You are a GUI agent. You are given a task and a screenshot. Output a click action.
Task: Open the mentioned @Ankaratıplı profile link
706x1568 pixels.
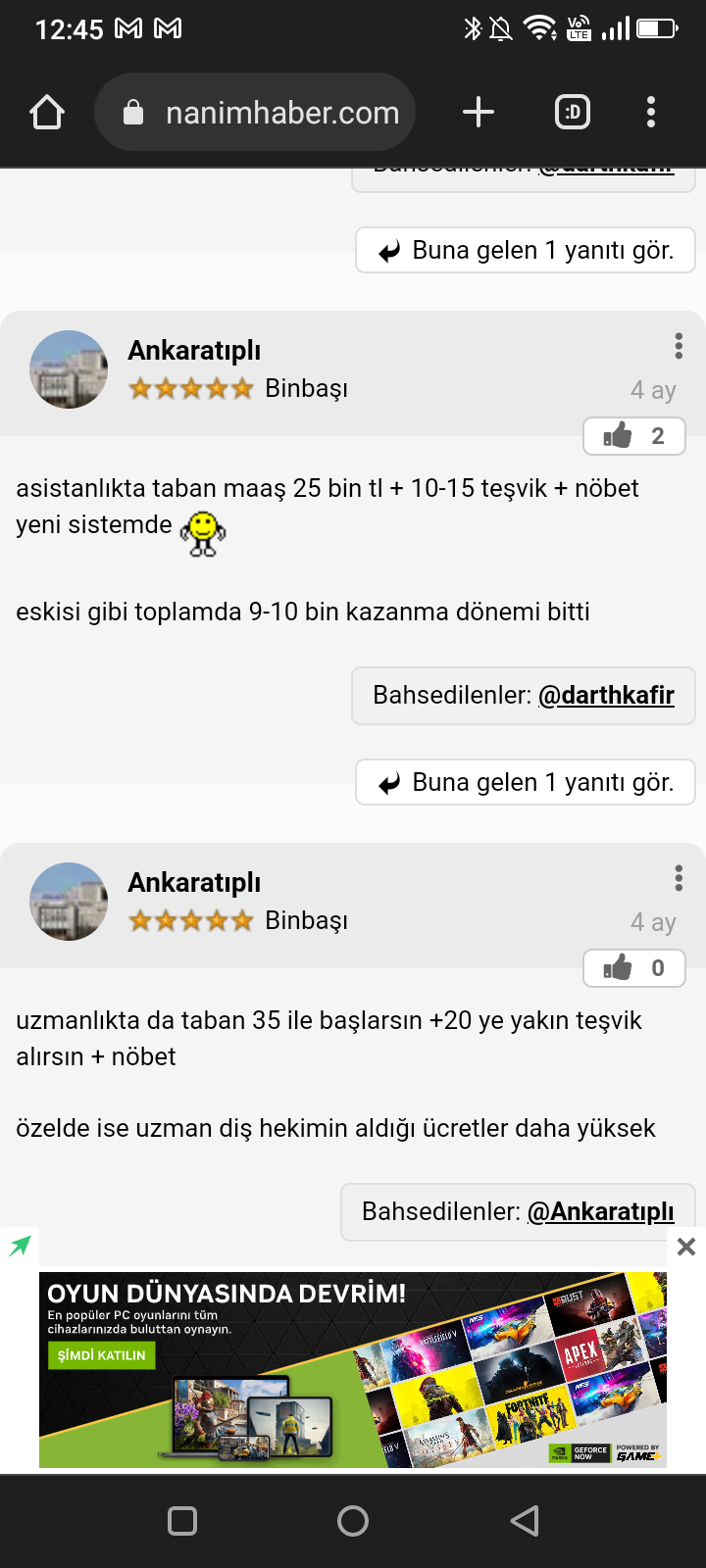coord(600,1211)
